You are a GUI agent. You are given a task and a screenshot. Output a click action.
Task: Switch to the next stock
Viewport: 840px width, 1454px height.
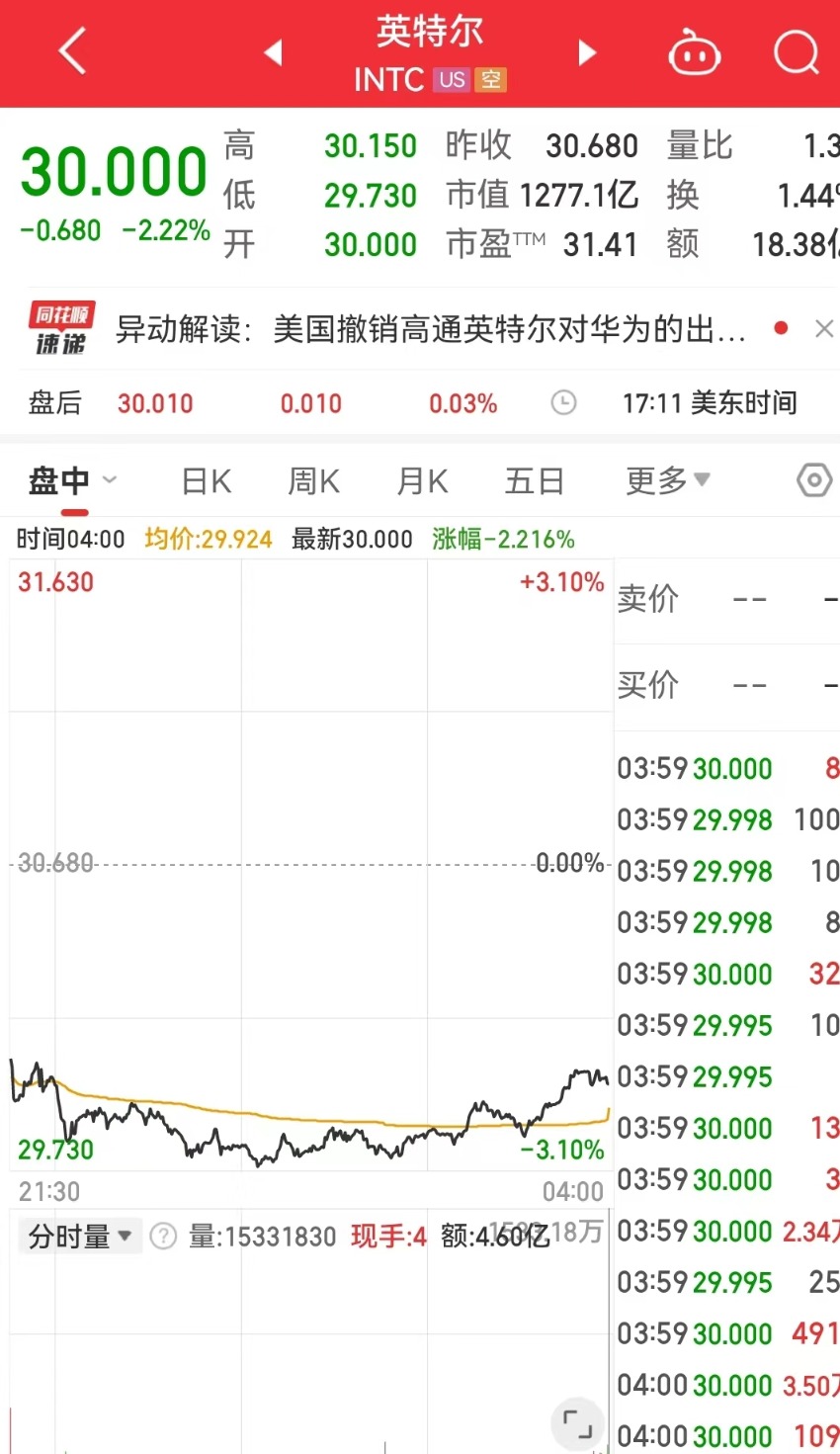[x=587, y=52]
